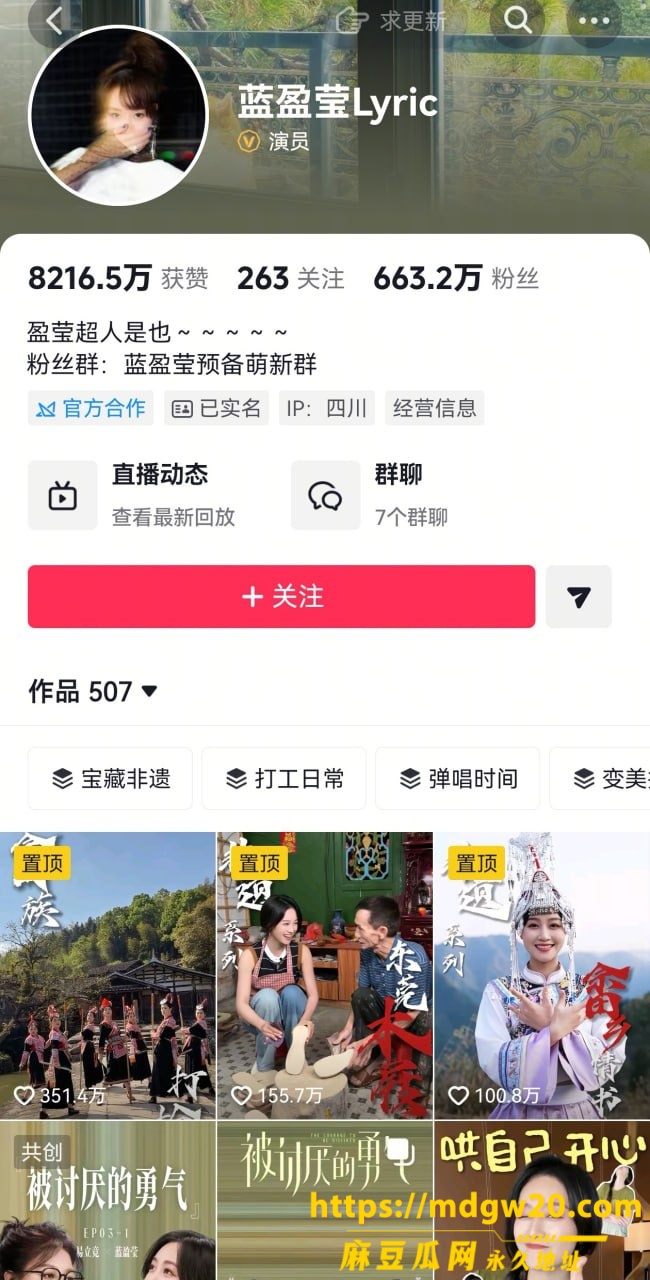Expand the 作品 507 sort dropdown
This screenshot has height=1280, width=650.
coord(93,691)
